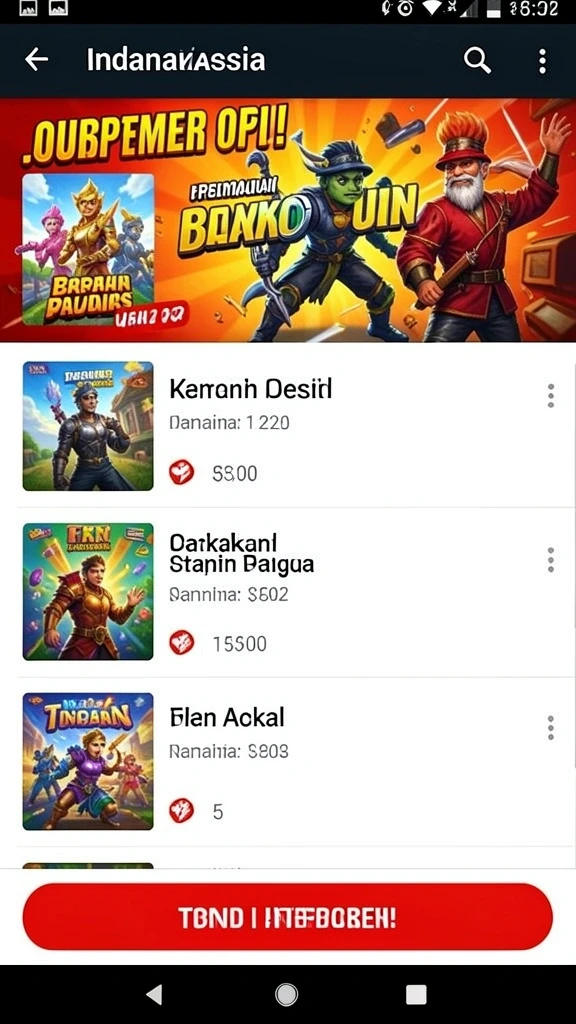Open the app bar overflow menu
The height and width of the screenshot is (1024, 576).
[542, 61]
